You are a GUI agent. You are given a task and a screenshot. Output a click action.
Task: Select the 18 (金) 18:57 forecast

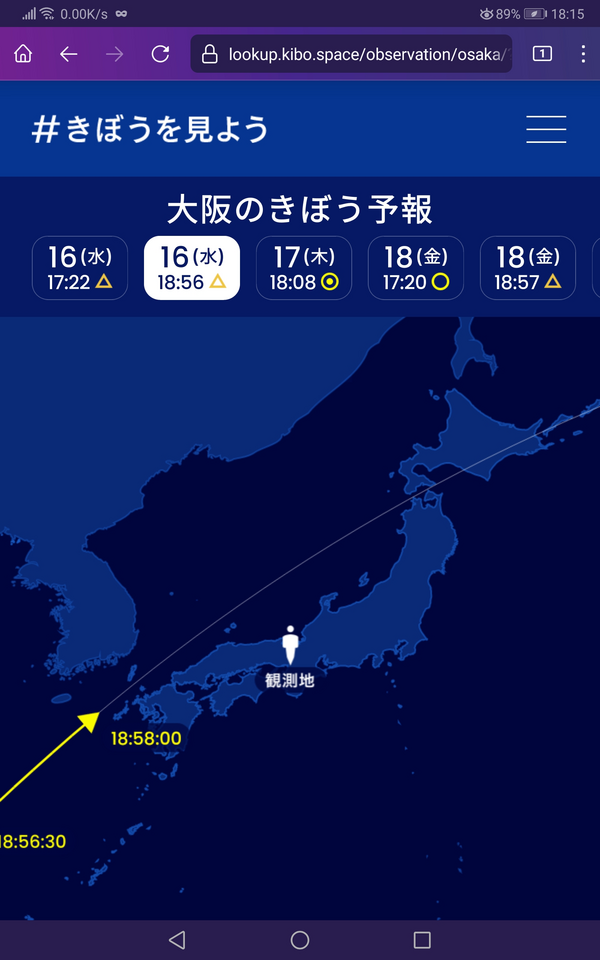[528, 268]
